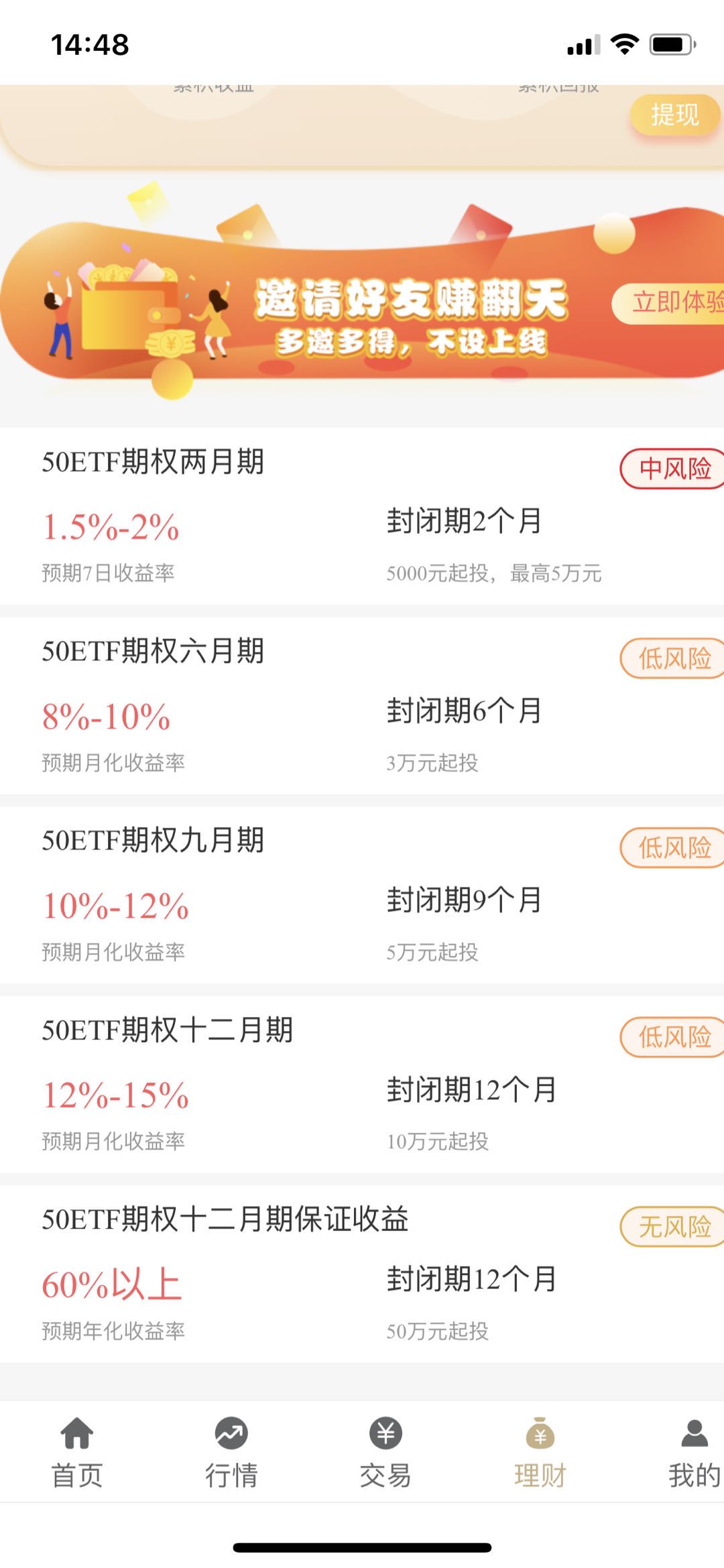This screenshot has width=724, height=1568.
Task: Switch to the 行情 market tab
Action: (x=231, y=1453)
